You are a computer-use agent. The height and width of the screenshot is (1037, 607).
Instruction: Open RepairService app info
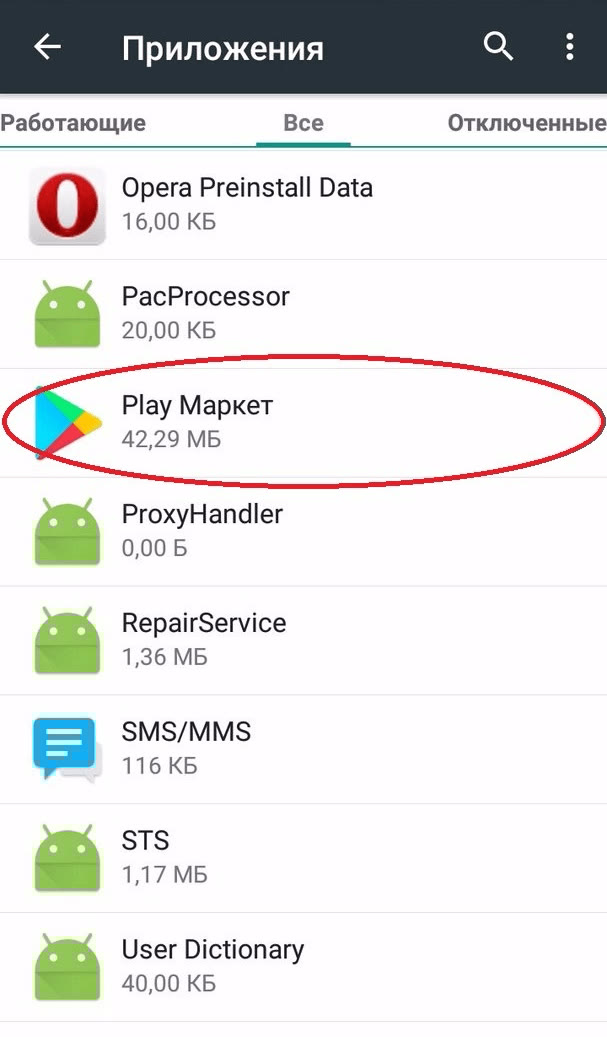click(x=303, y=640)
